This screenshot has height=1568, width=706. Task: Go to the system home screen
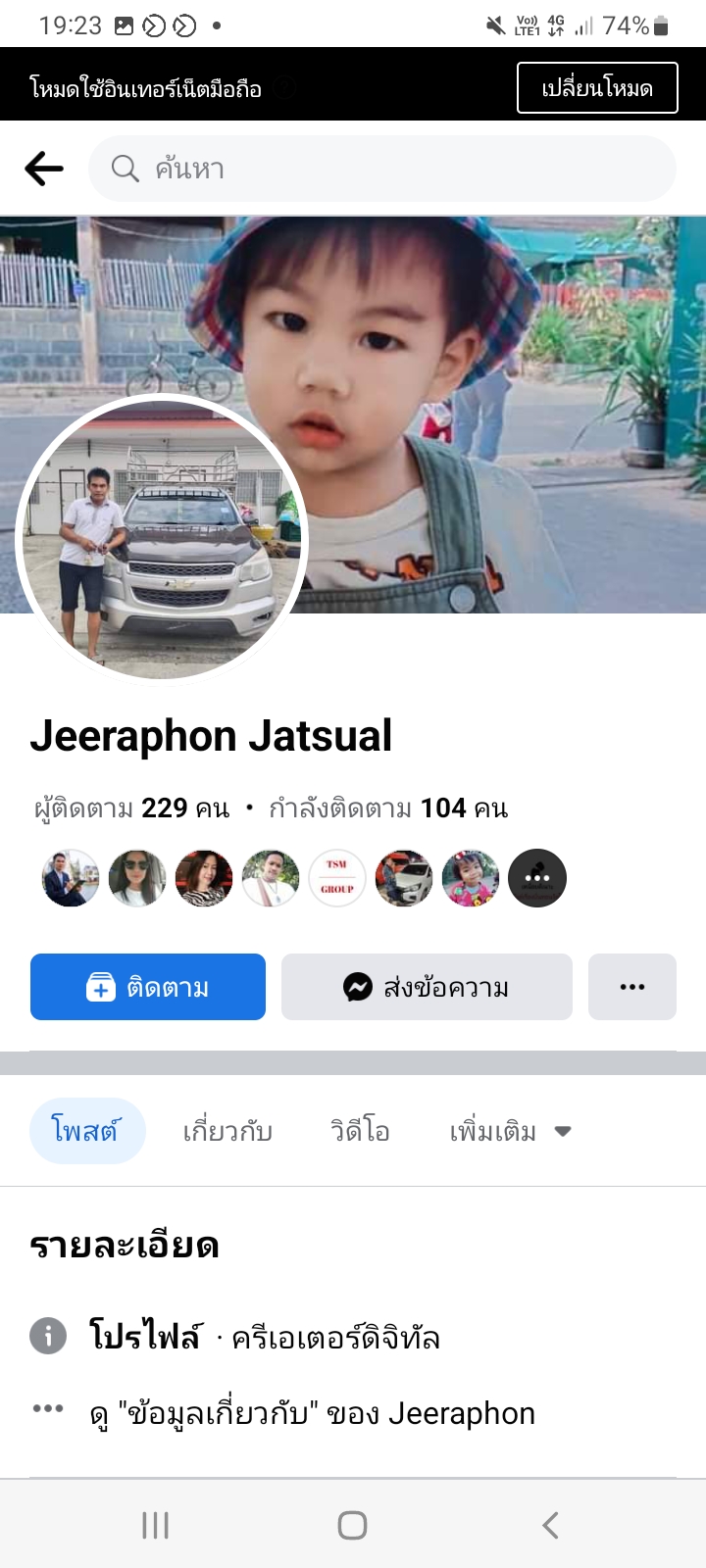[x=352, y=1525]
